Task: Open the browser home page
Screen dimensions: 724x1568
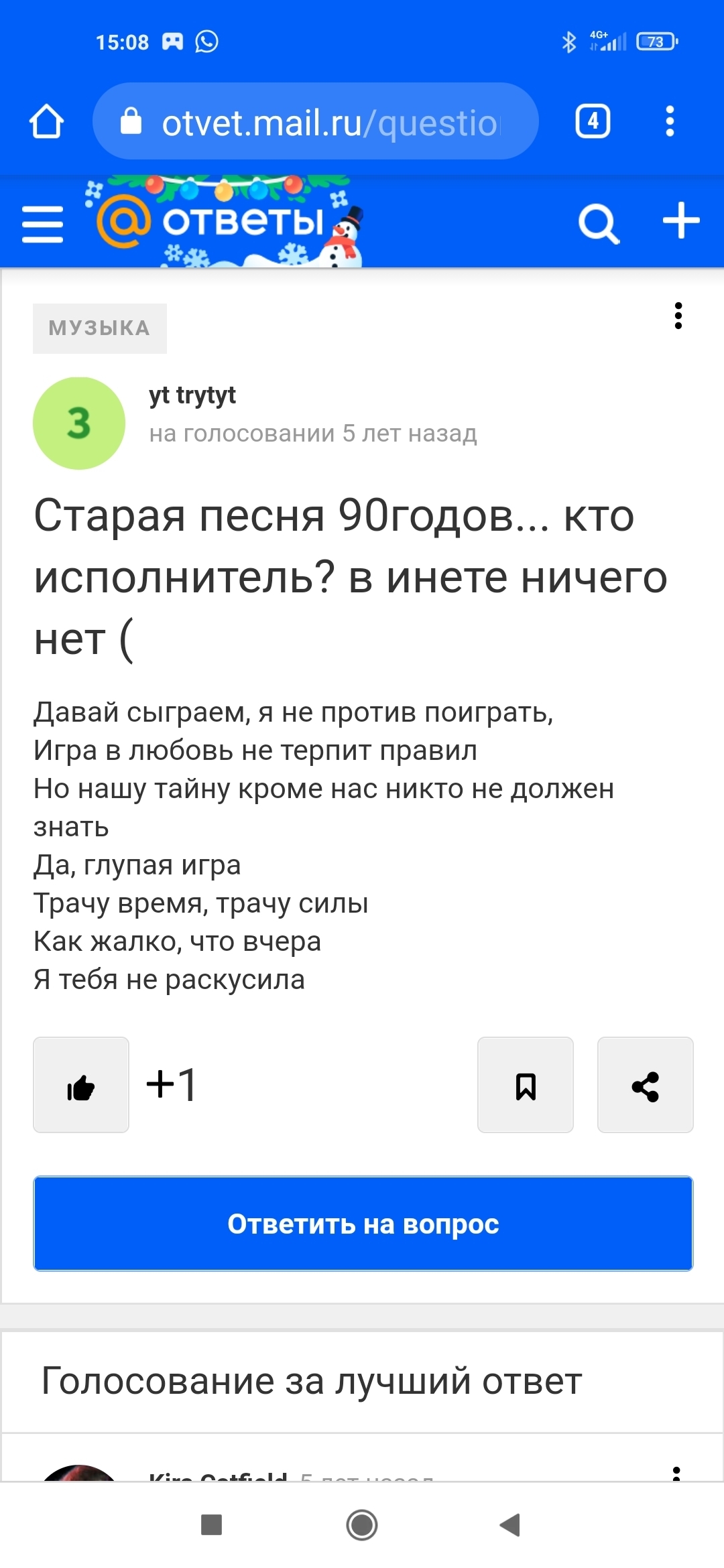Action: click(x=46, y=122)
